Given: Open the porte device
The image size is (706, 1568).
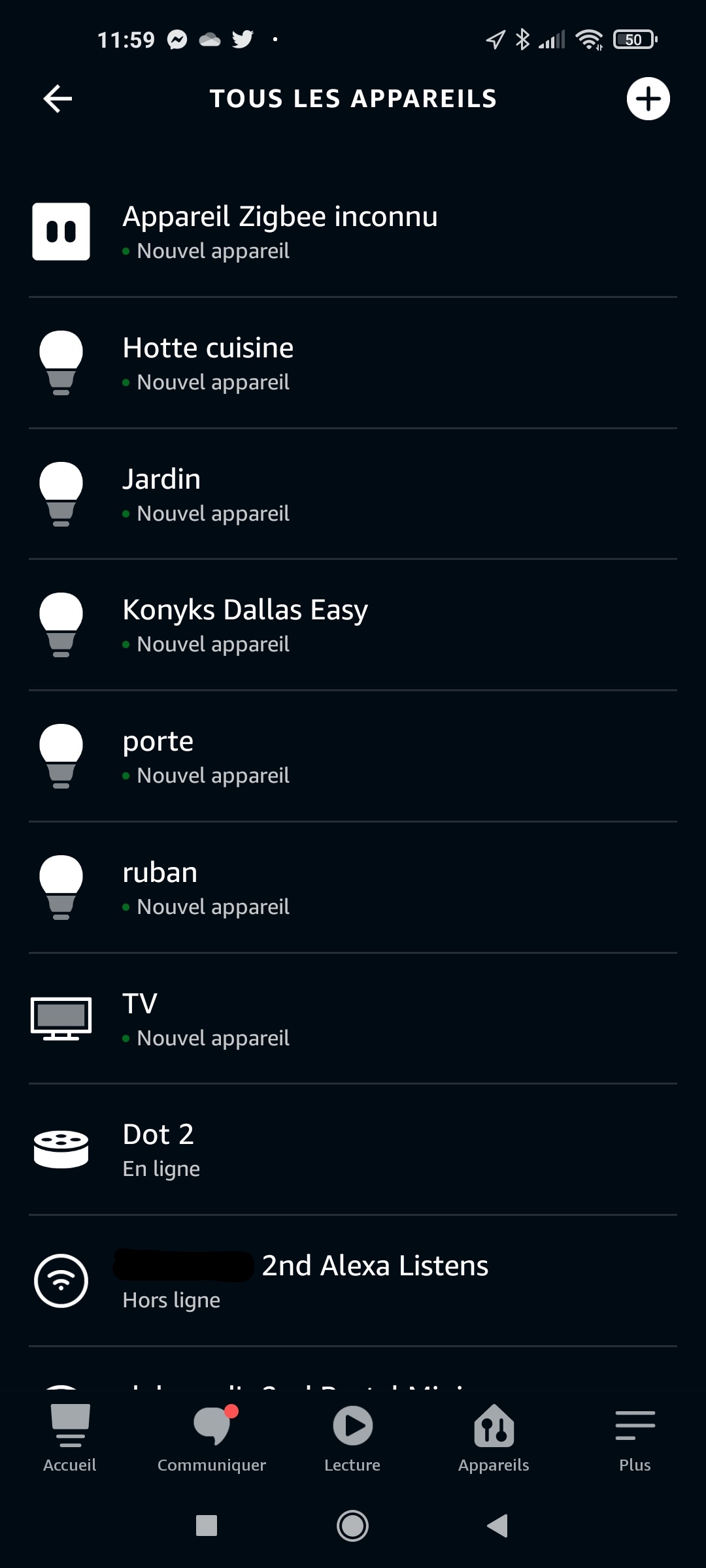Looking at the screenshot, I should 353,757.
